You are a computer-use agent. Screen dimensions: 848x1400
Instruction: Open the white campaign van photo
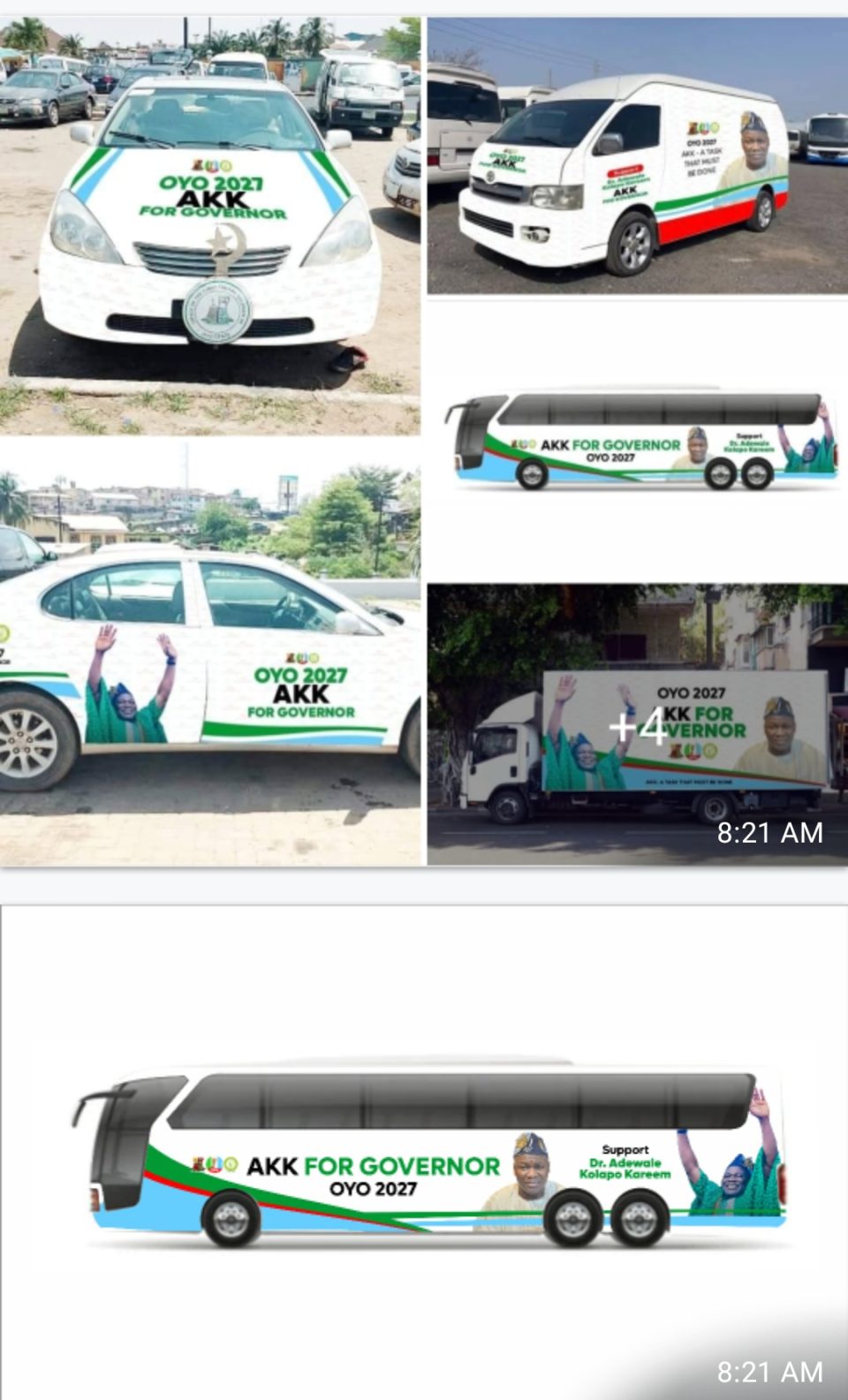(637, 156)
